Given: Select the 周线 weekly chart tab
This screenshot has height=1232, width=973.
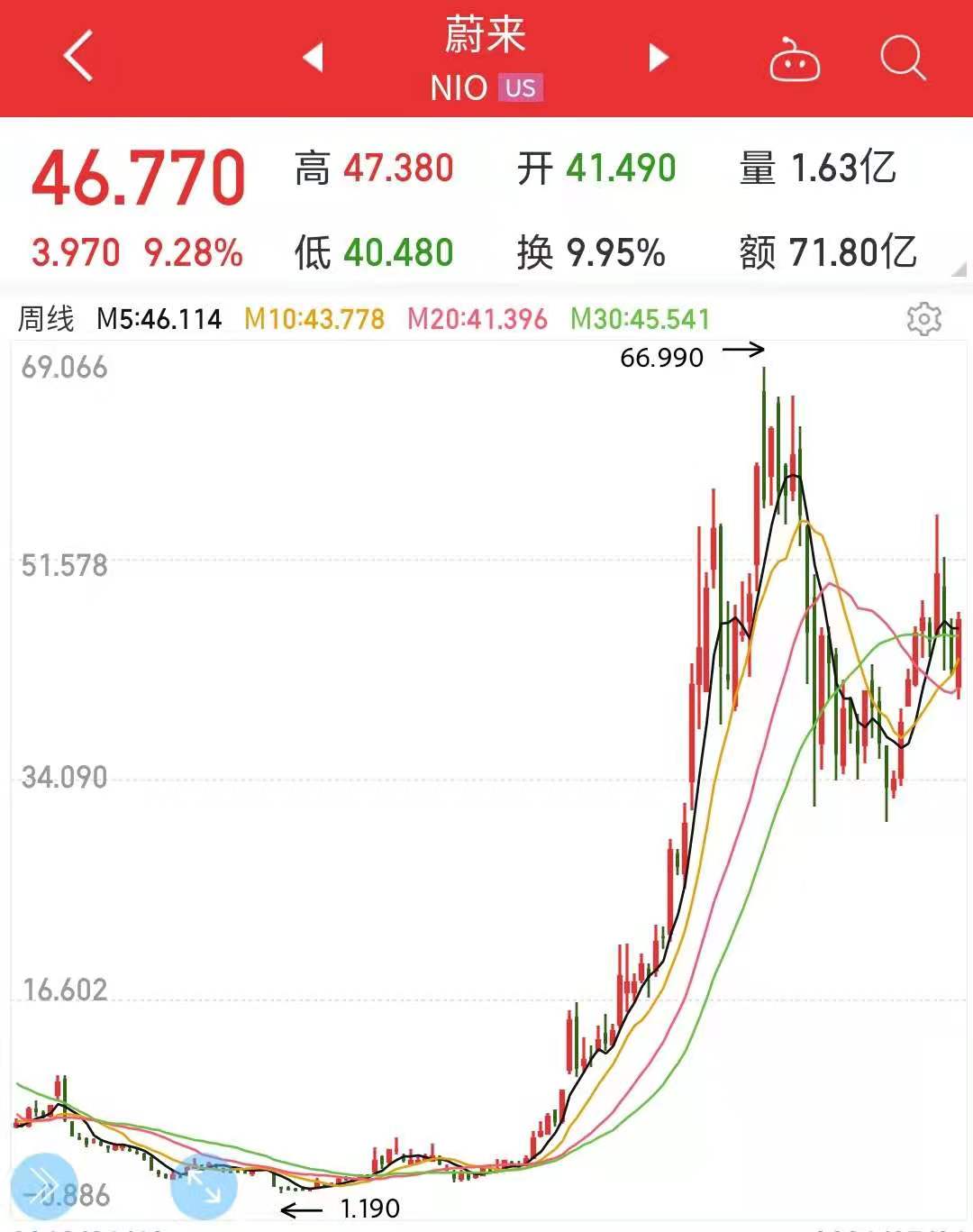Looking at the screenshot, I should point(50,320).
